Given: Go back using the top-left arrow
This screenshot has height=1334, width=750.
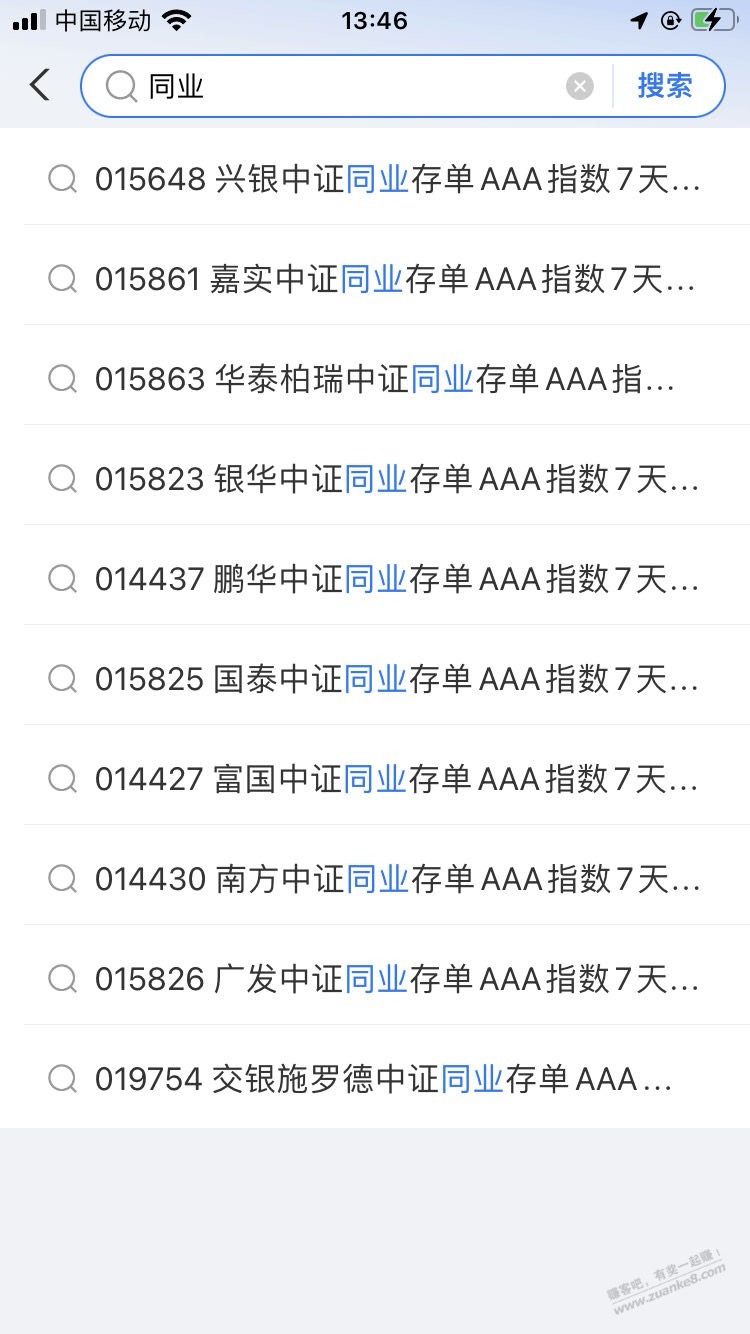Looking at the screenshot, I should pos(40,85).
